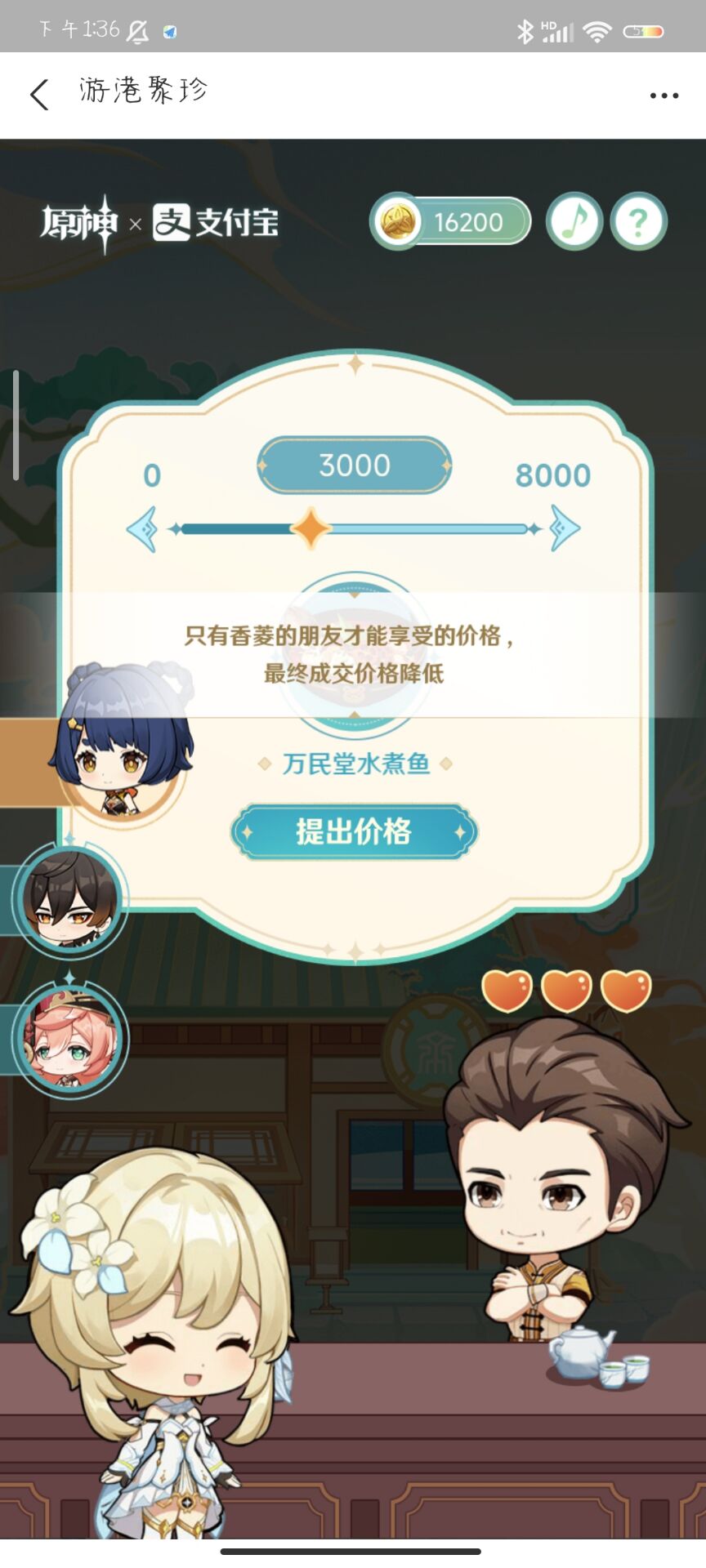The width and height of the screenshot is (706, 1568).
Task: Tap the 16200 coin balance pill
Action: click(x=450, y=221)
